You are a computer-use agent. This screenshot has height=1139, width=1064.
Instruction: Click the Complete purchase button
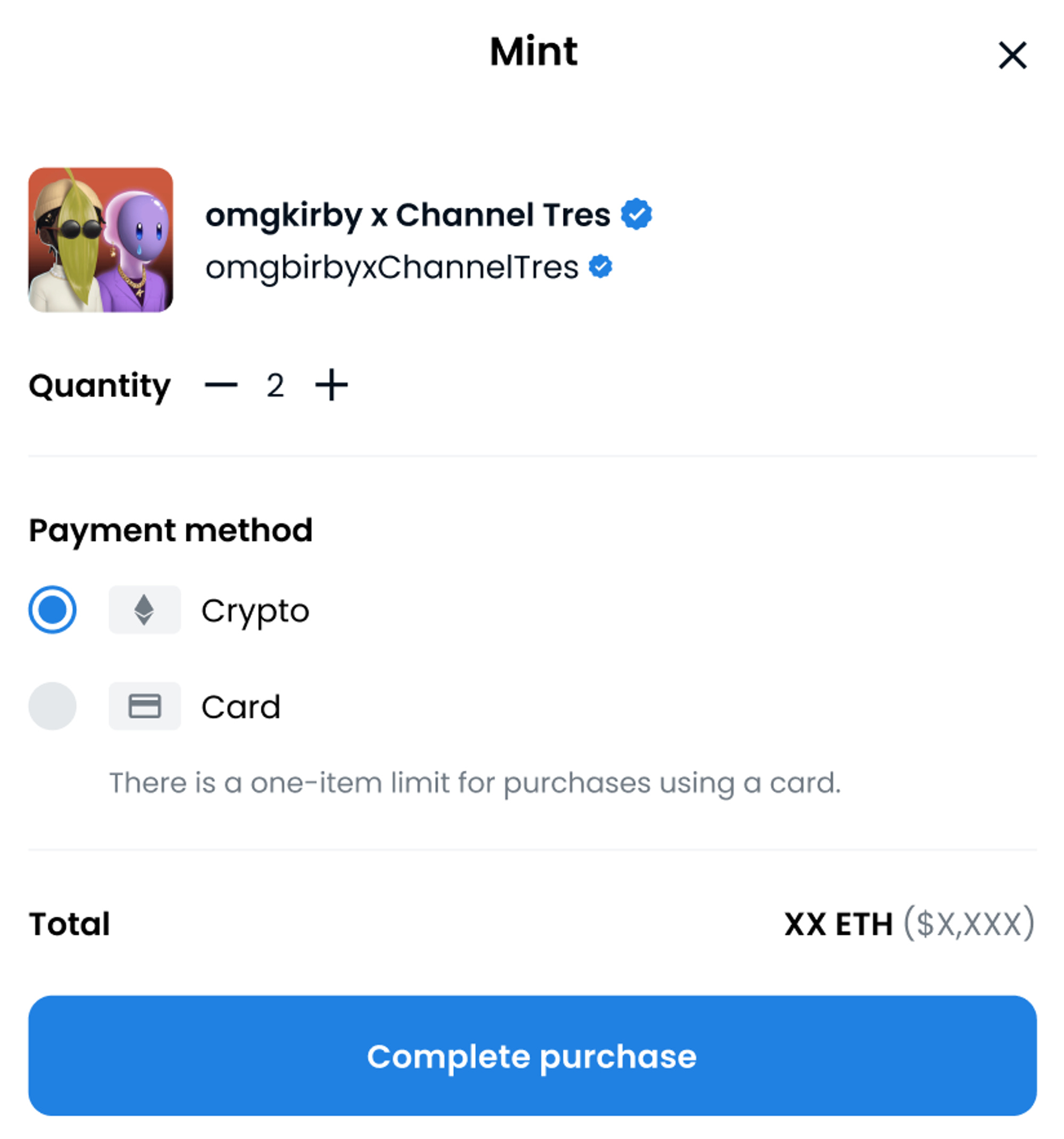531,1057
